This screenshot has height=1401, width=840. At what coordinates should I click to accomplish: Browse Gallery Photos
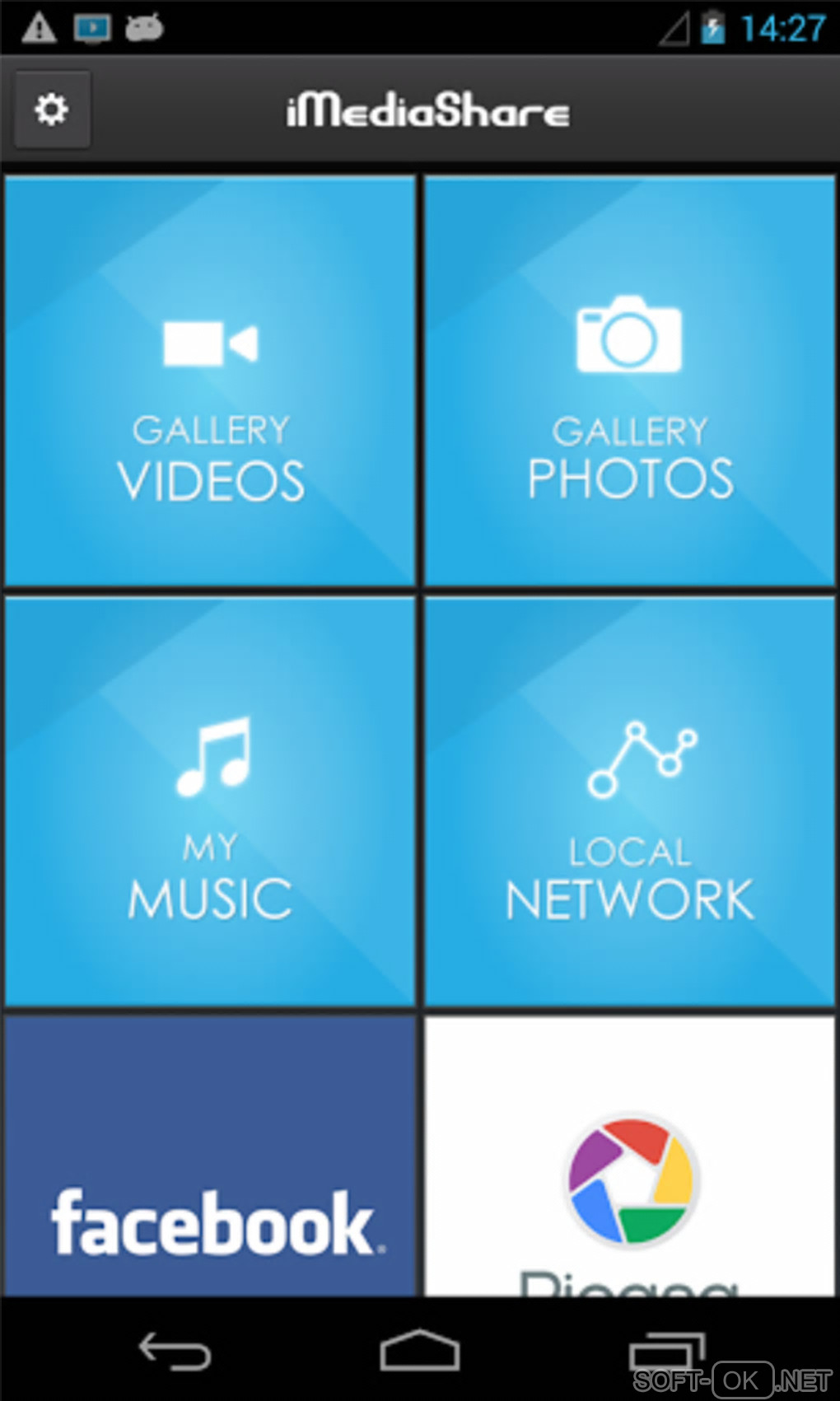click(x=630, y=381)
